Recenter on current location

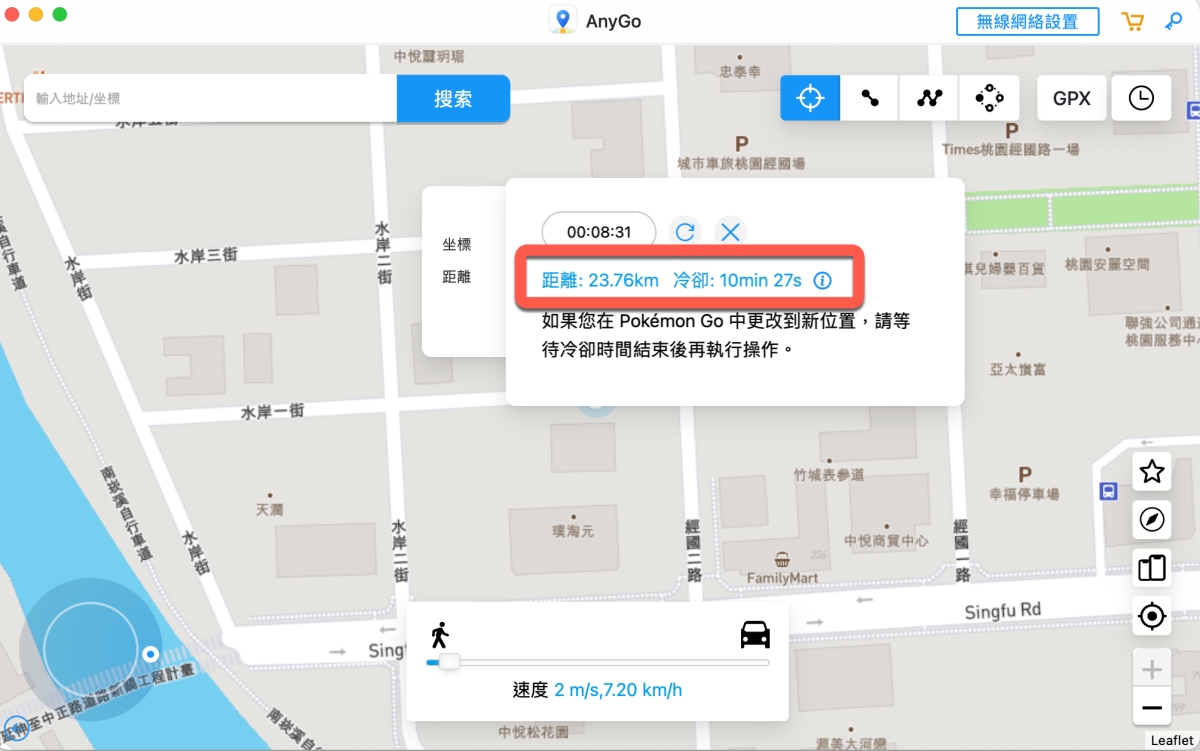pos(1152,617)
